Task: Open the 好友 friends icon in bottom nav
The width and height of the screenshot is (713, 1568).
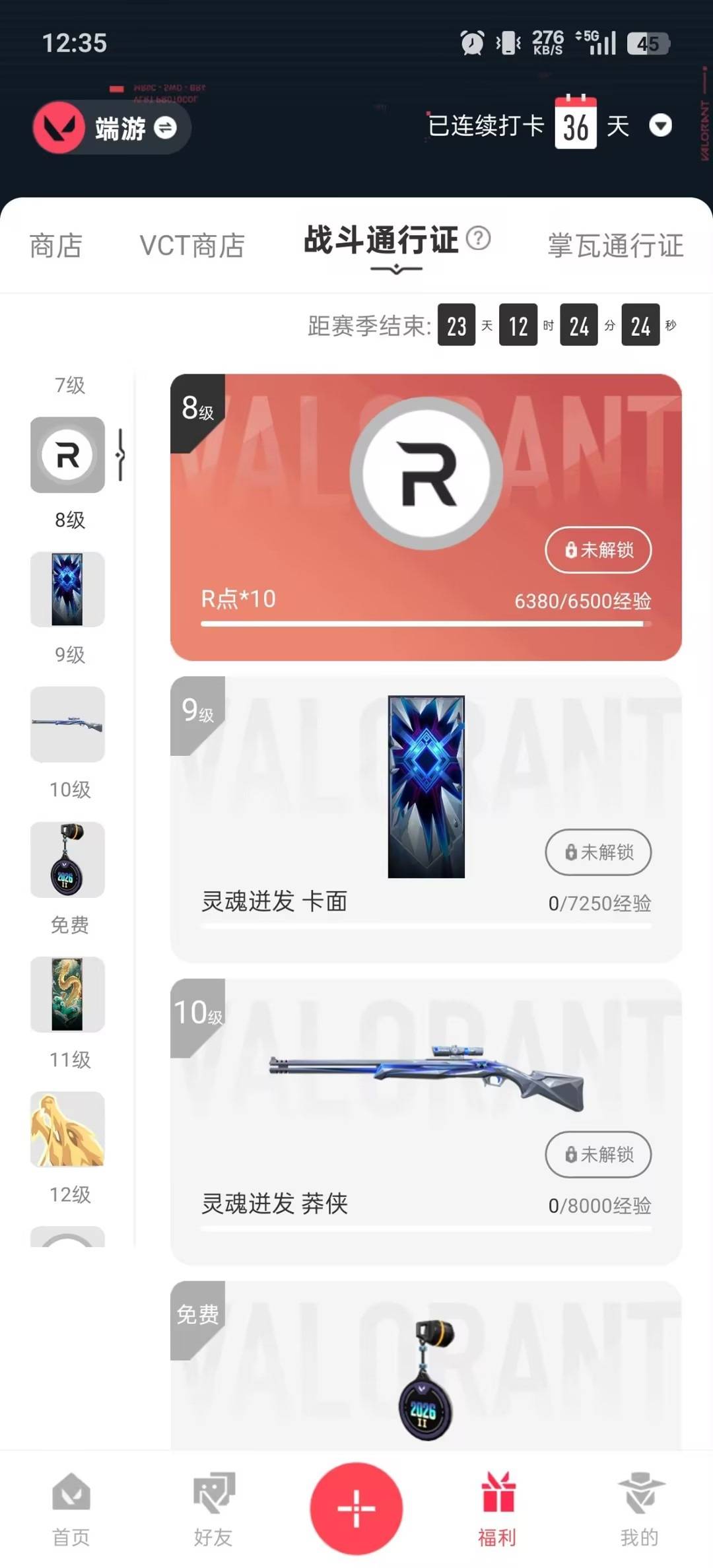Action: pos(213,1512)
